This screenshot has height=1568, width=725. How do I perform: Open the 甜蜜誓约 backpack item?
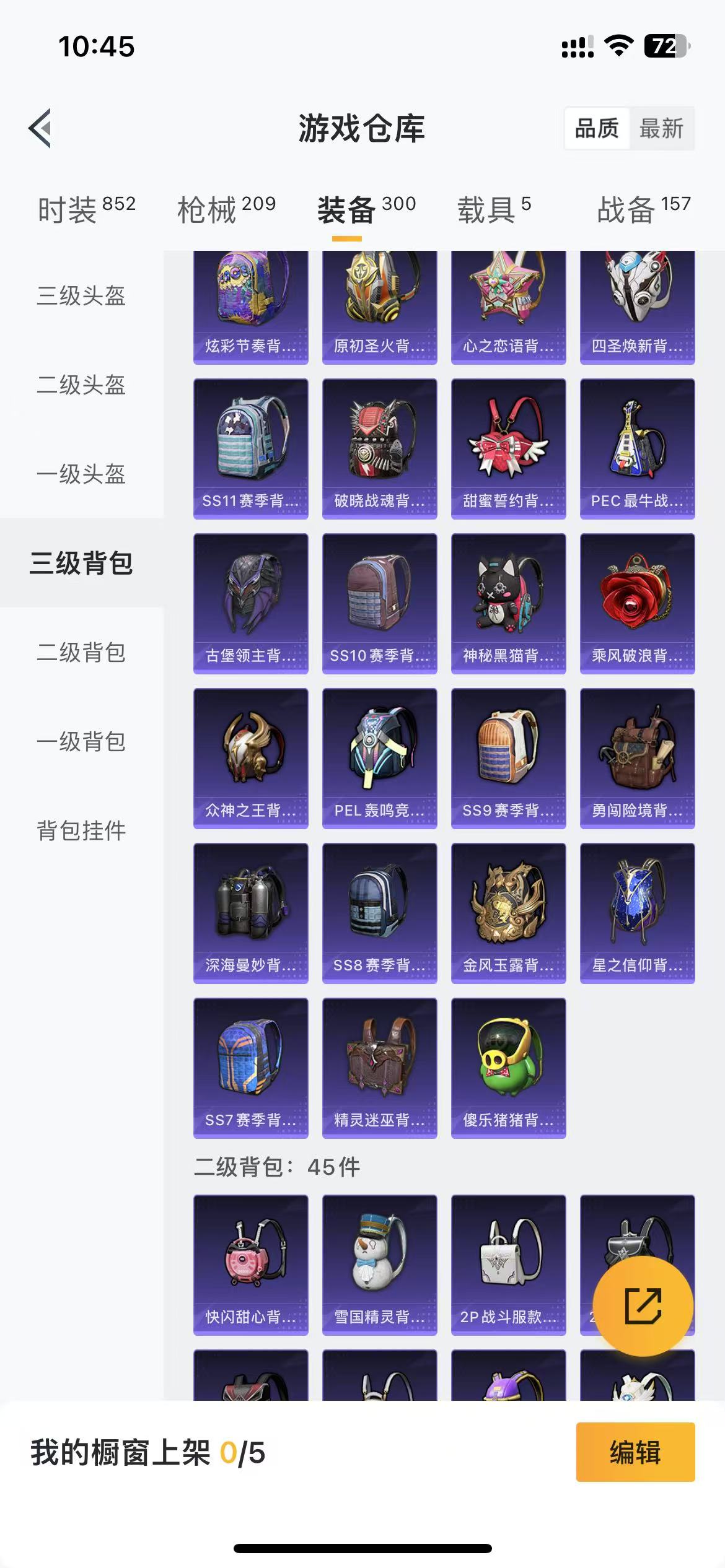[x=509, y=449]
